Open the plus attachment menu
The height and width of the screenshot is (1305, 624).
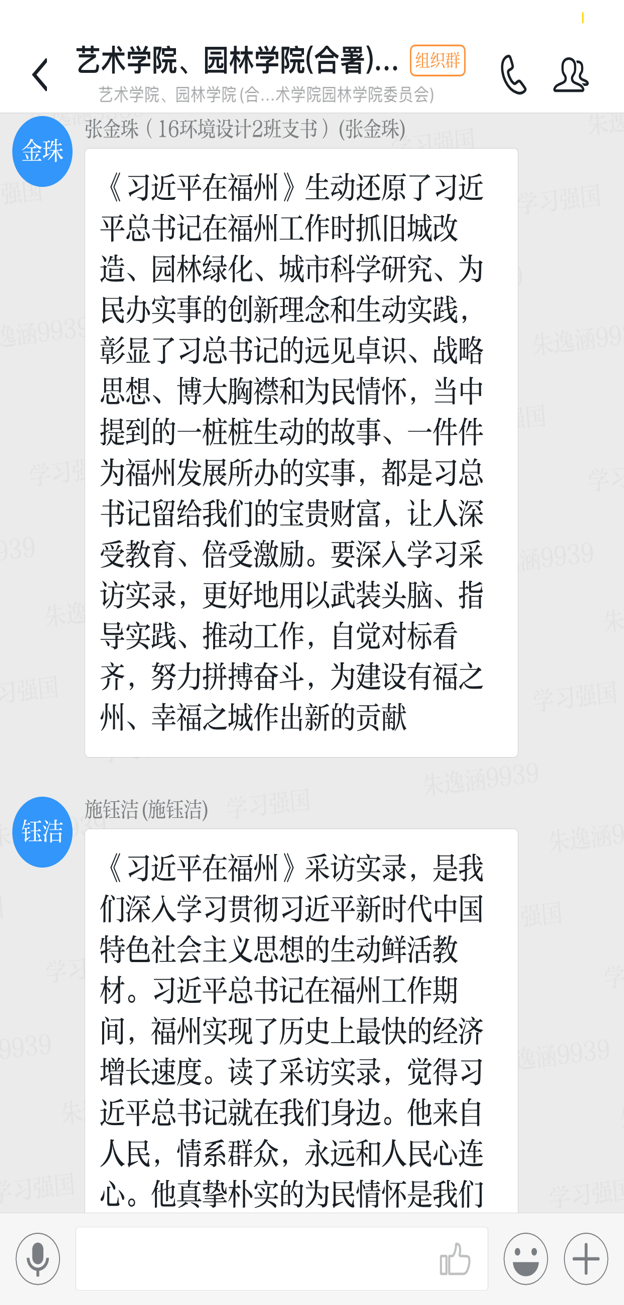586,1258
